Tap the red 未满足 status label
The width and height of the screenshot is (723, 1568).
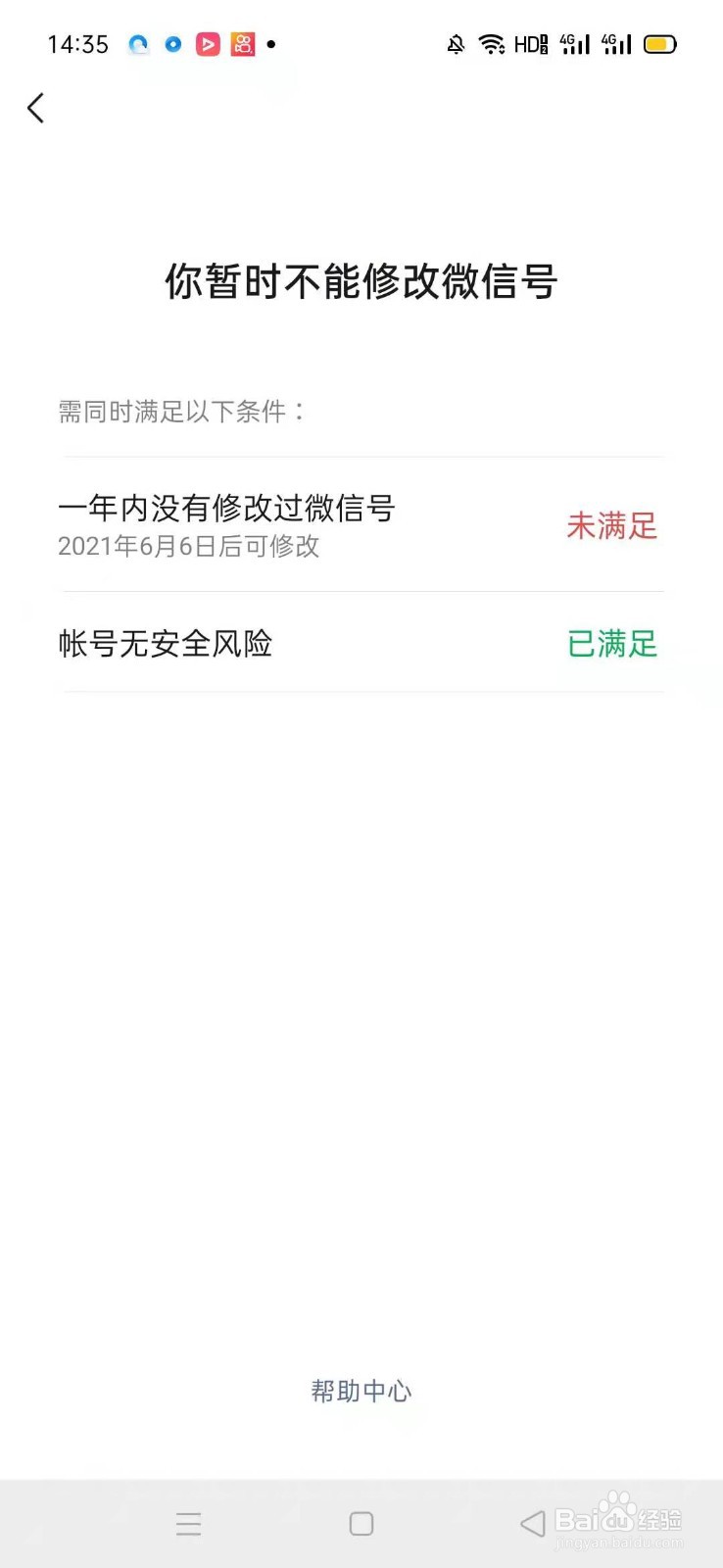click(611, 526)
